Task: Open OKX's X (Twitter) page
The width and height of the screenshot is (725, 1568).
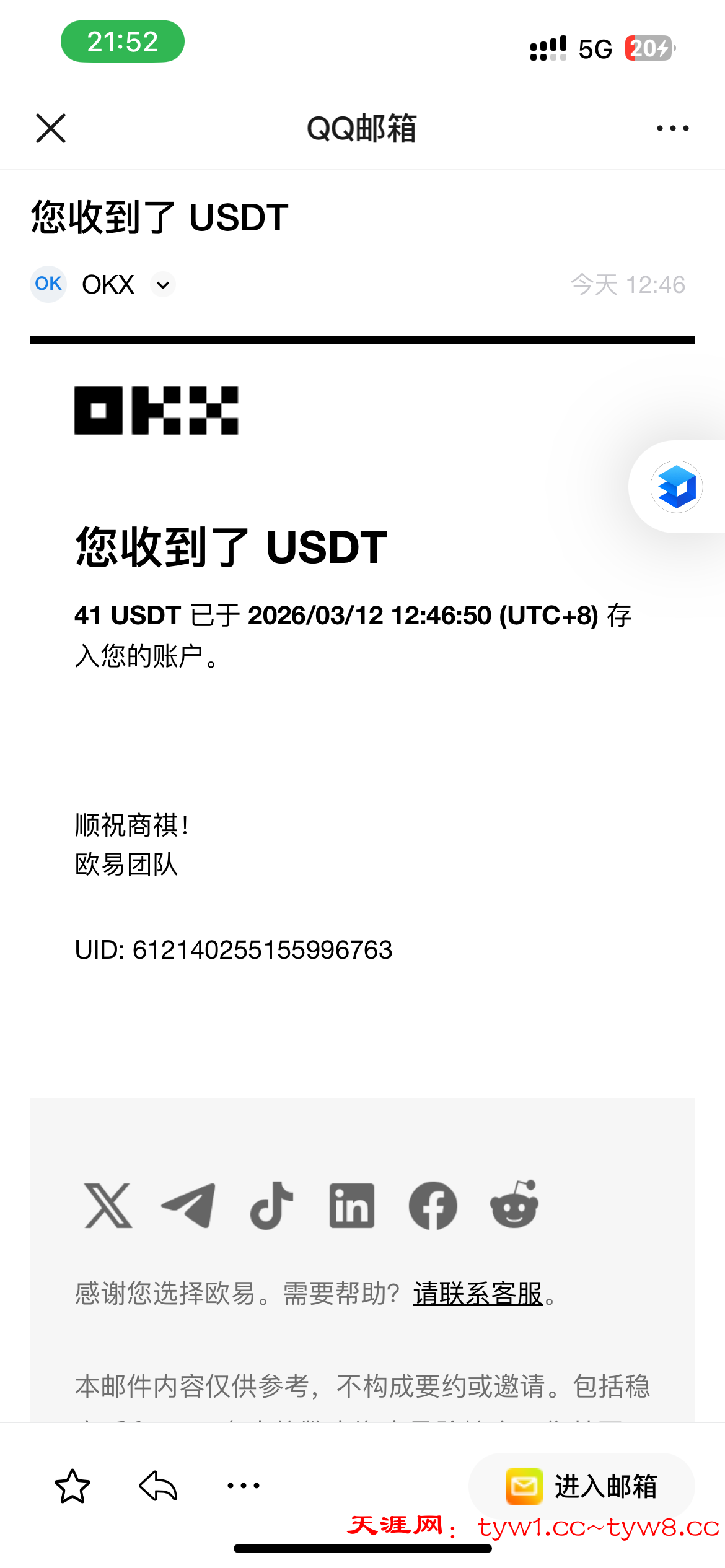Action: (x=108, y=1205)
